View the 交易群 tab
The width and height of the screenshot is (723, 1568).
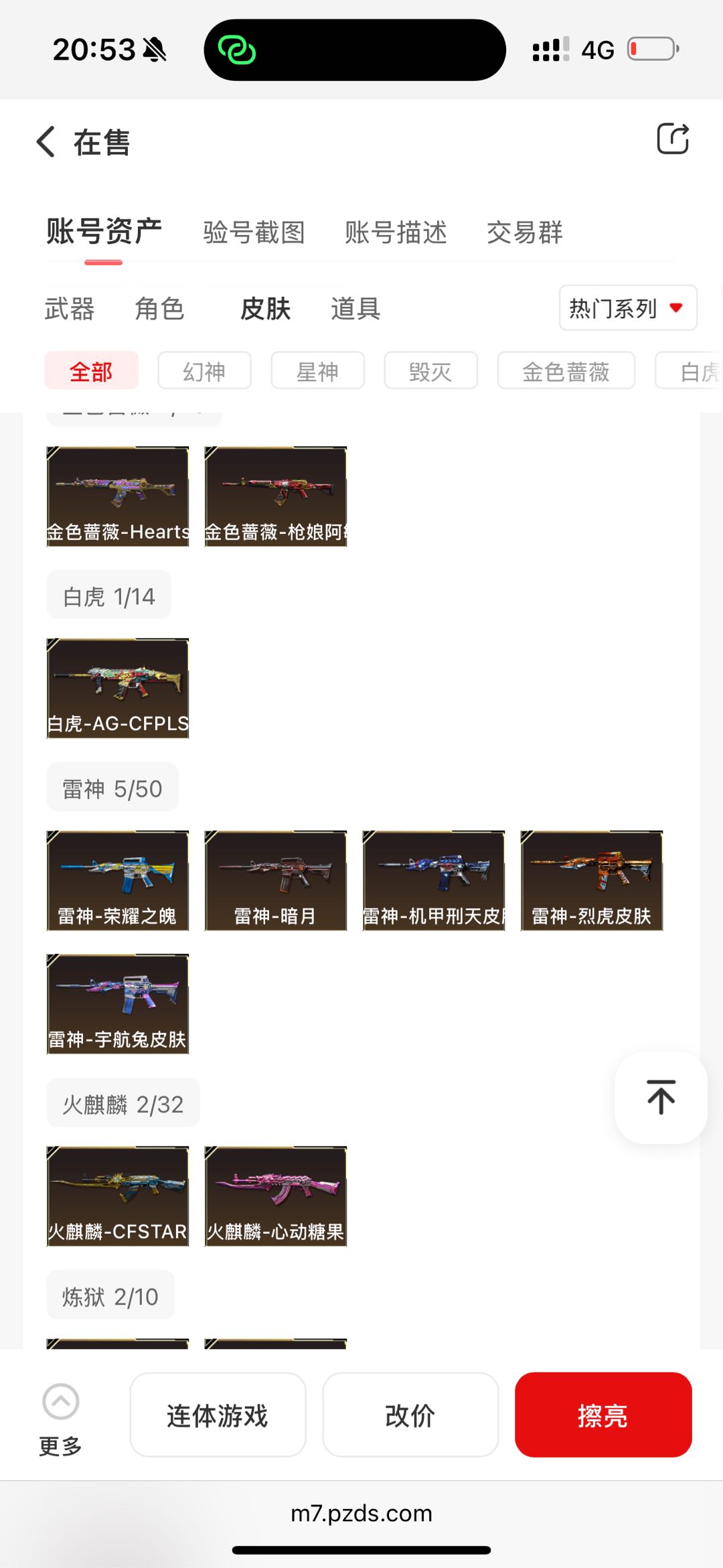click(x=524, y=232)
